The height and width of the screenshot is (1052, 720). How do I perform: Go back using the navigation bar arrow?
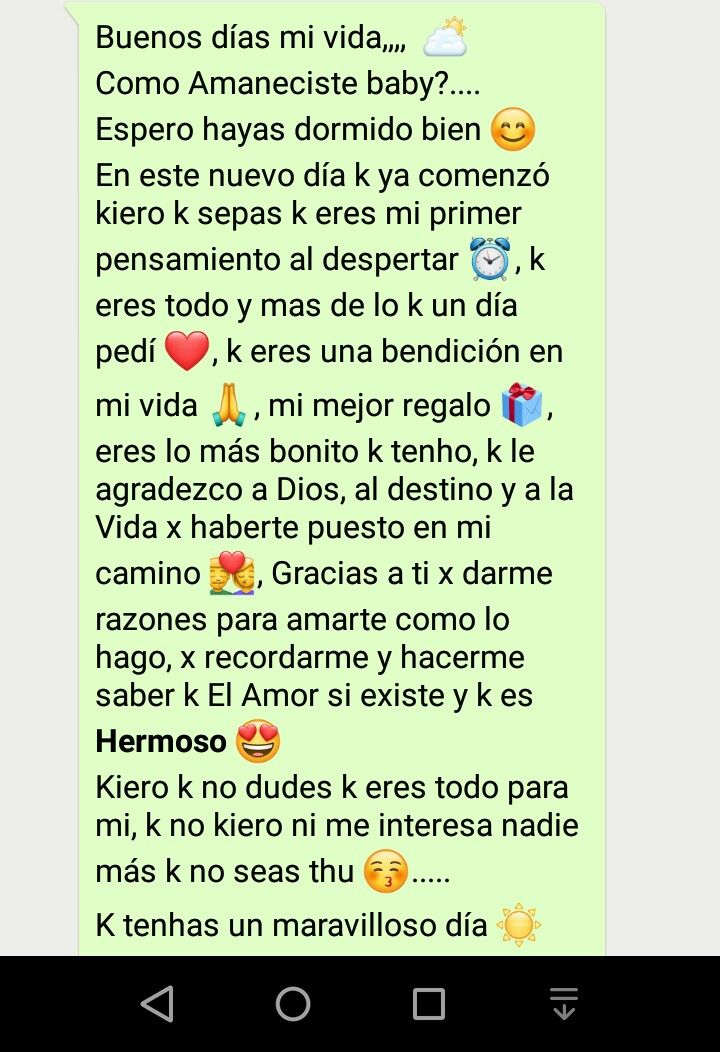157,1003
